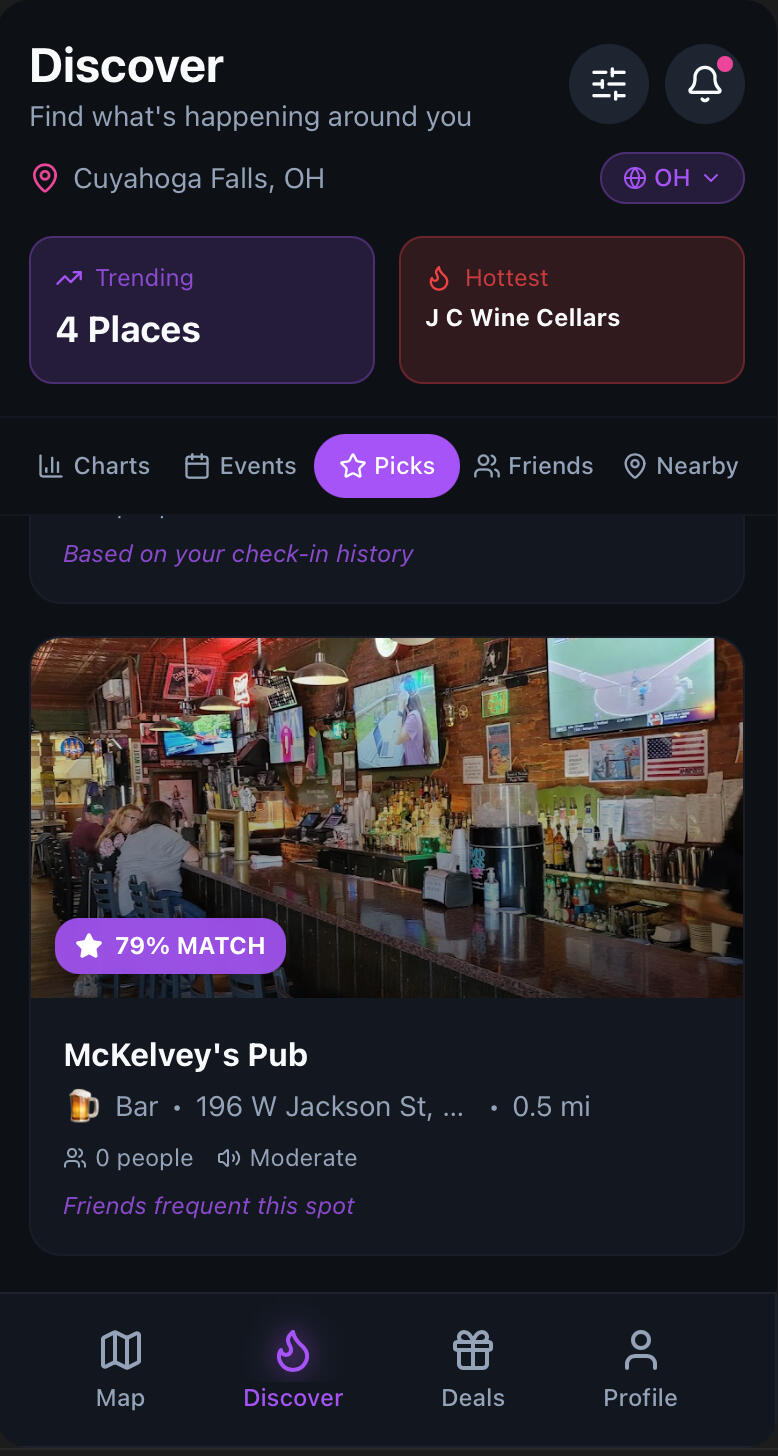Open the Hottest J C Wine Cellars card
The height and width of the screenshot is (1456, 778).
click(x=572, y=310)
